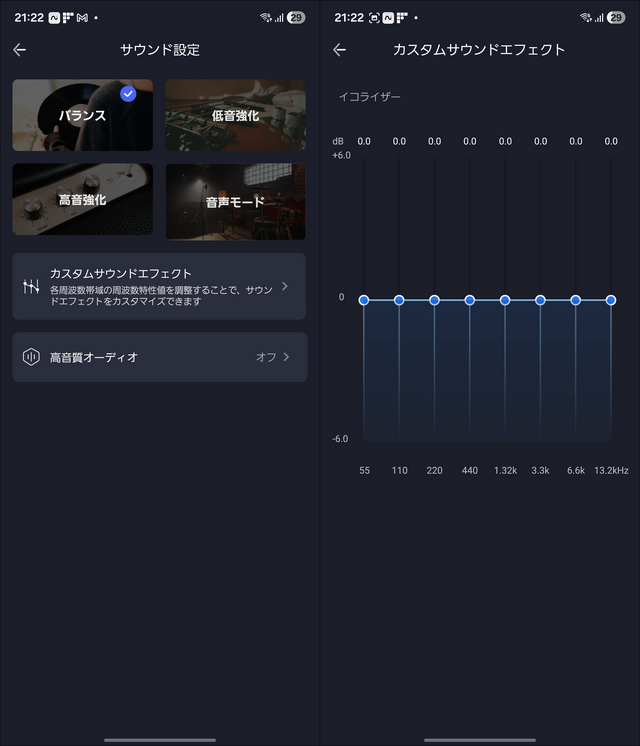Activate the 音声モード preset
Image resolution: width=640 pixels, height=746 pixels.
point(236,201)
